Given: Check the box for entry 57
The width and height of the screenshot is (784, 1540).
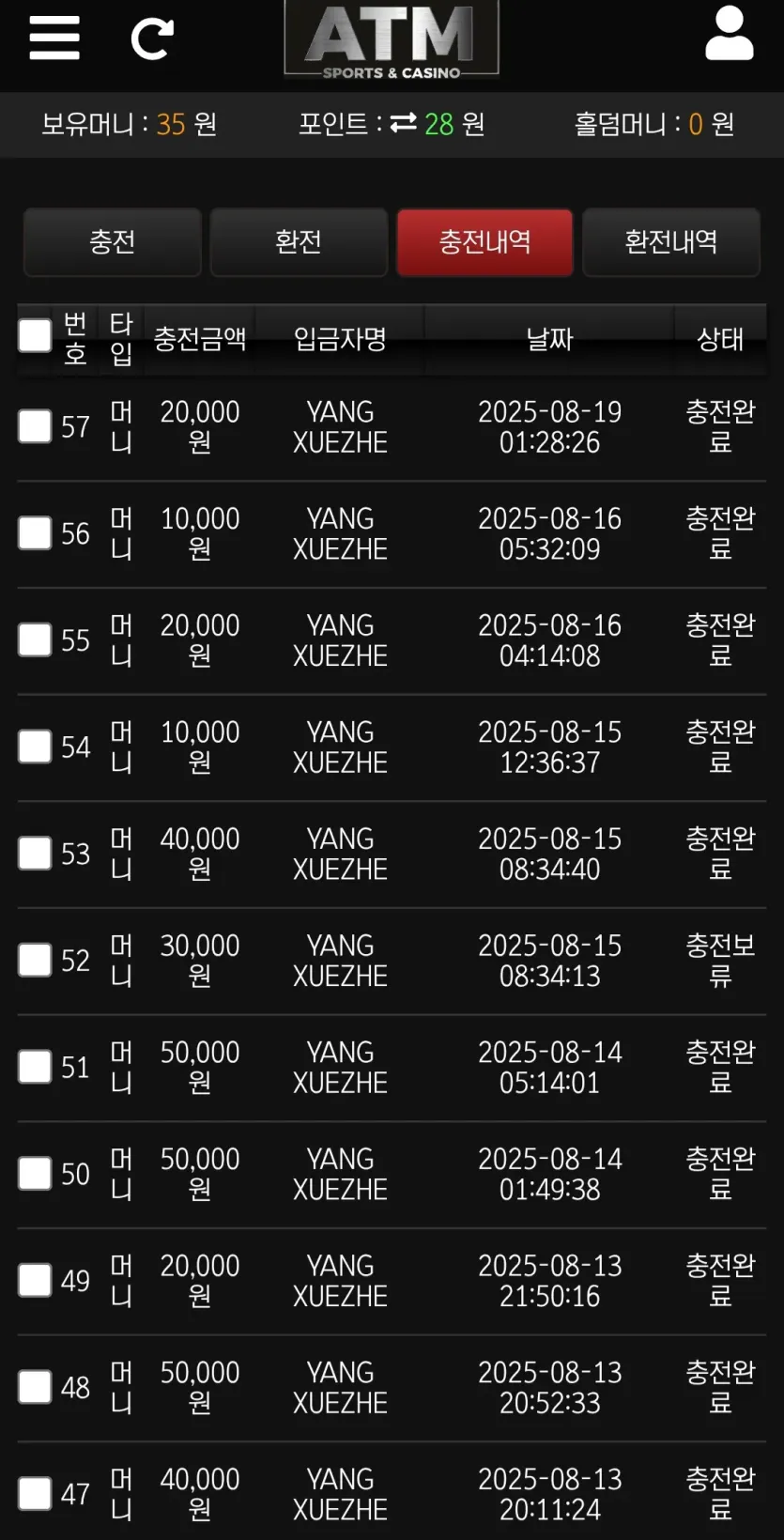Looking at the screenshot, I should pos(35,426).
